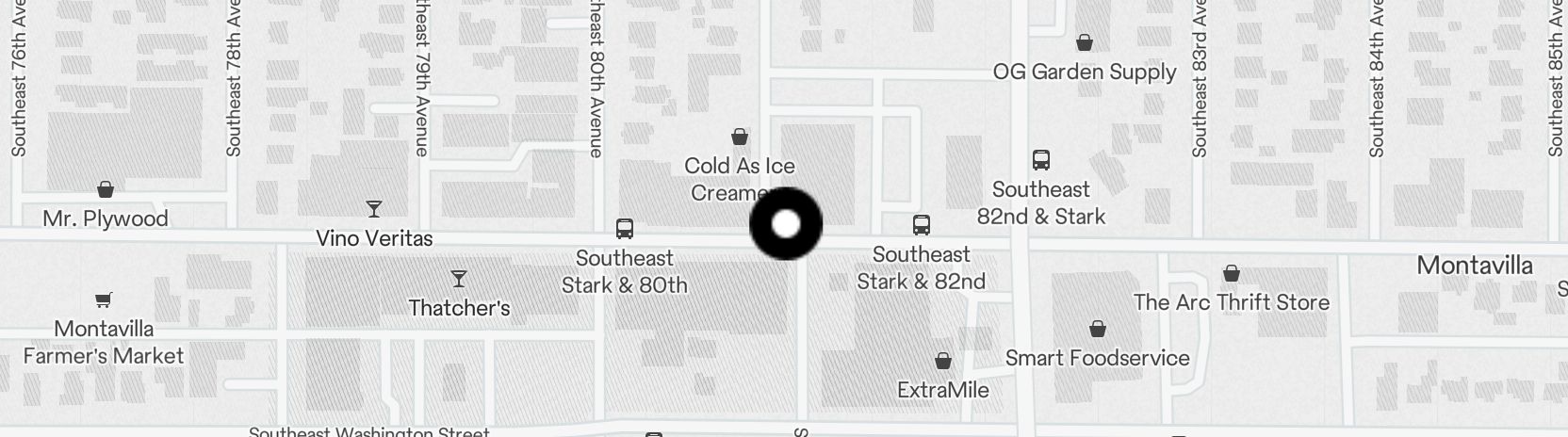Viewport: 1568px width, 437px height.
Task: Open the Smart Foodservice shop marker
Action: [1097, 330]
